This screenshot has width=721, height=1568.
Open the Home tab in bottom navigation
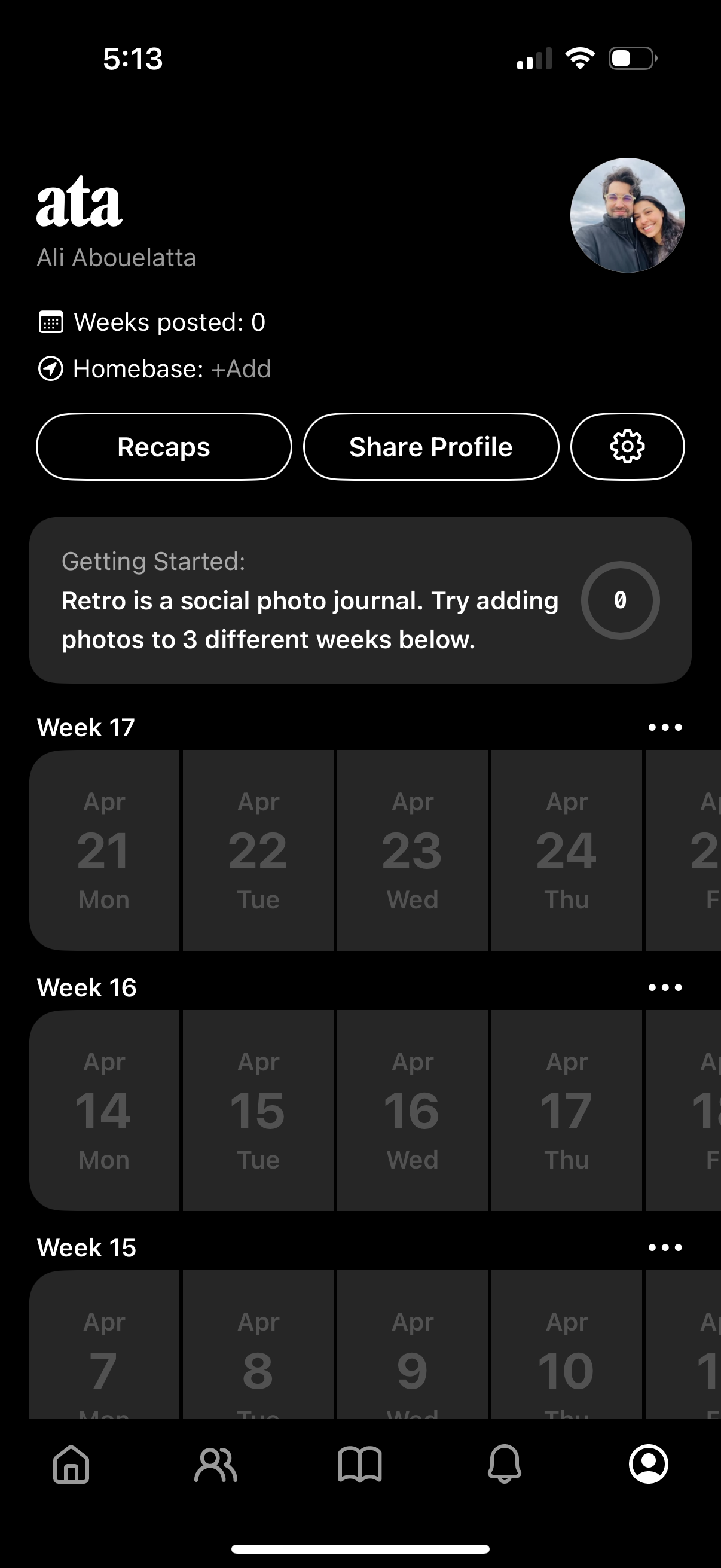point(71,1465)
